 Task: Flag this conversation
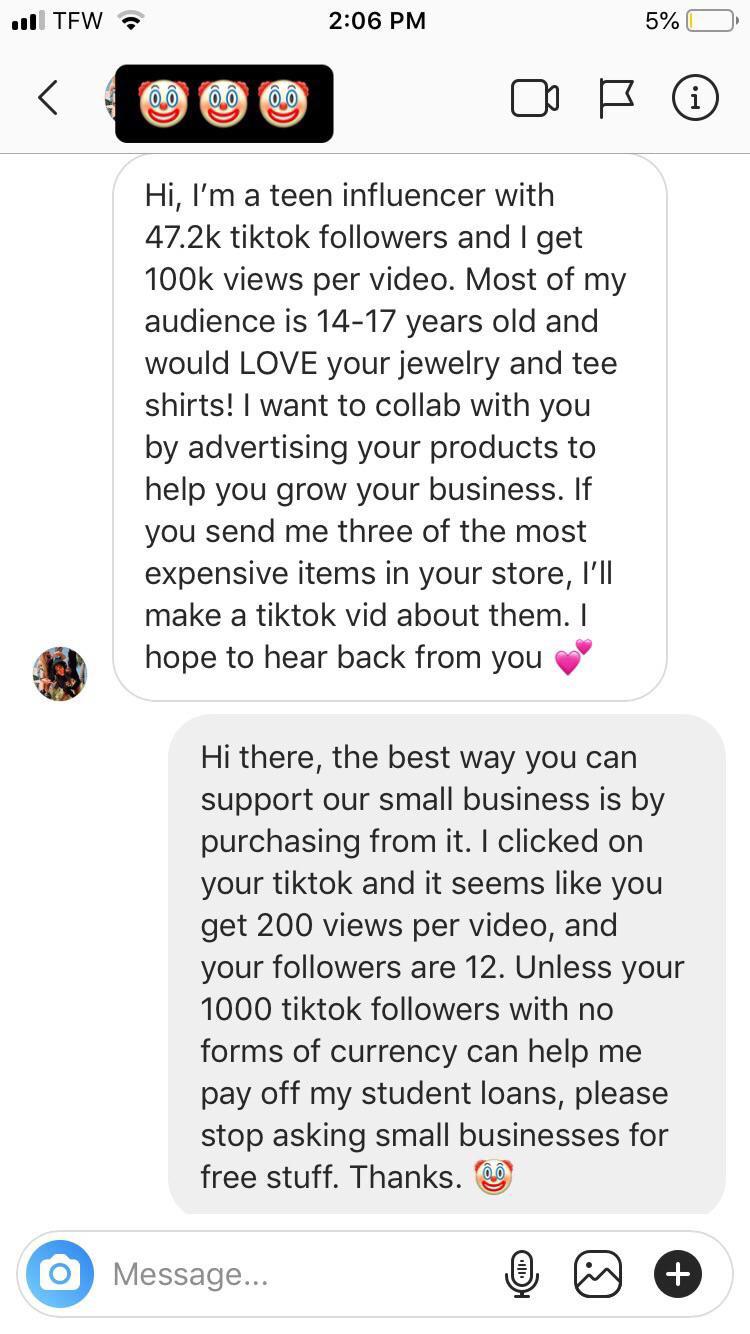[616, 98]
